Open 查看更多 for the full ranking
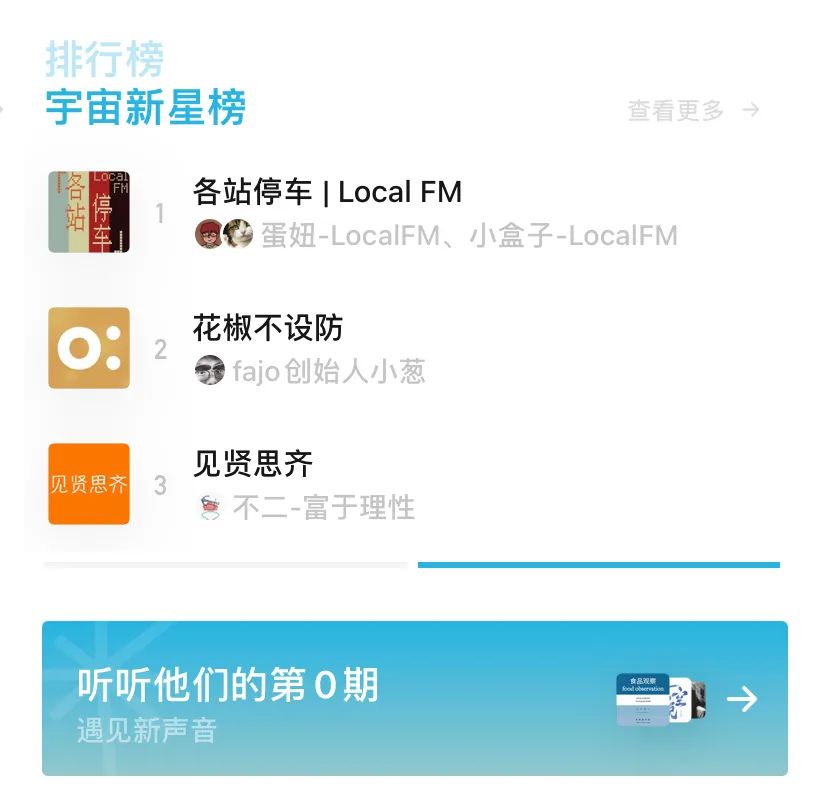The width and height of the screenshot is (828, 807). pos(692,111)
